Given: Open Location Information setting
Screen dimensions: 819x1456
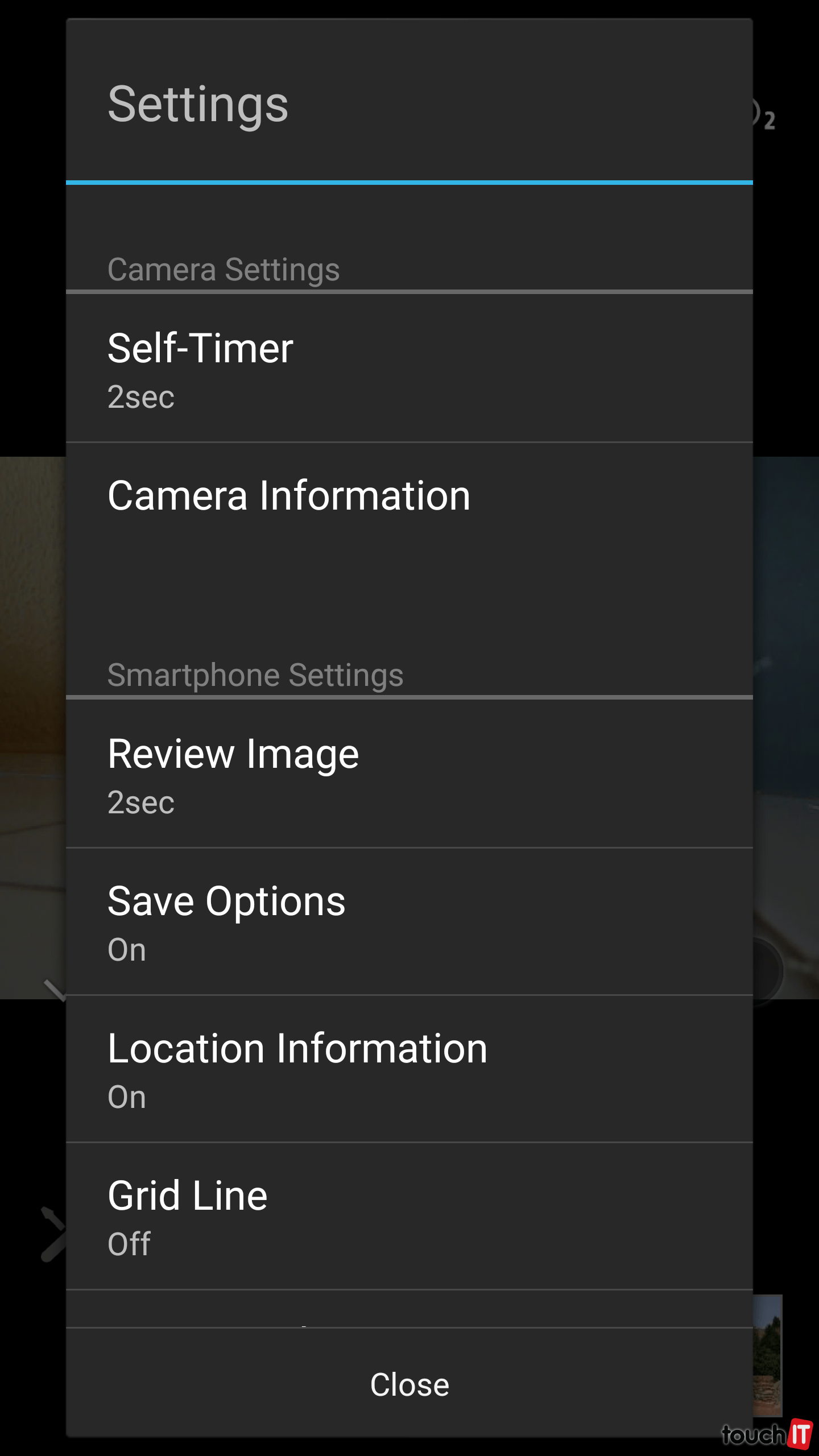Looking at the screenshot, I should [409, 1069].
